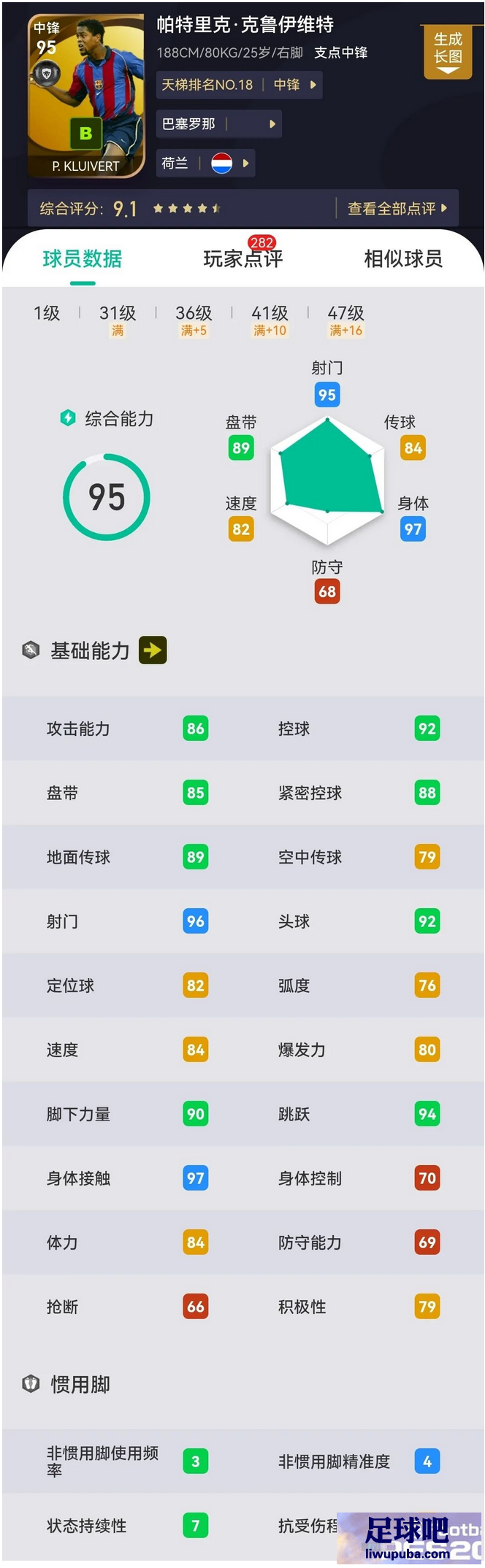Open the 天梯排名NO.18 中锋 chip

coord(239,85)
